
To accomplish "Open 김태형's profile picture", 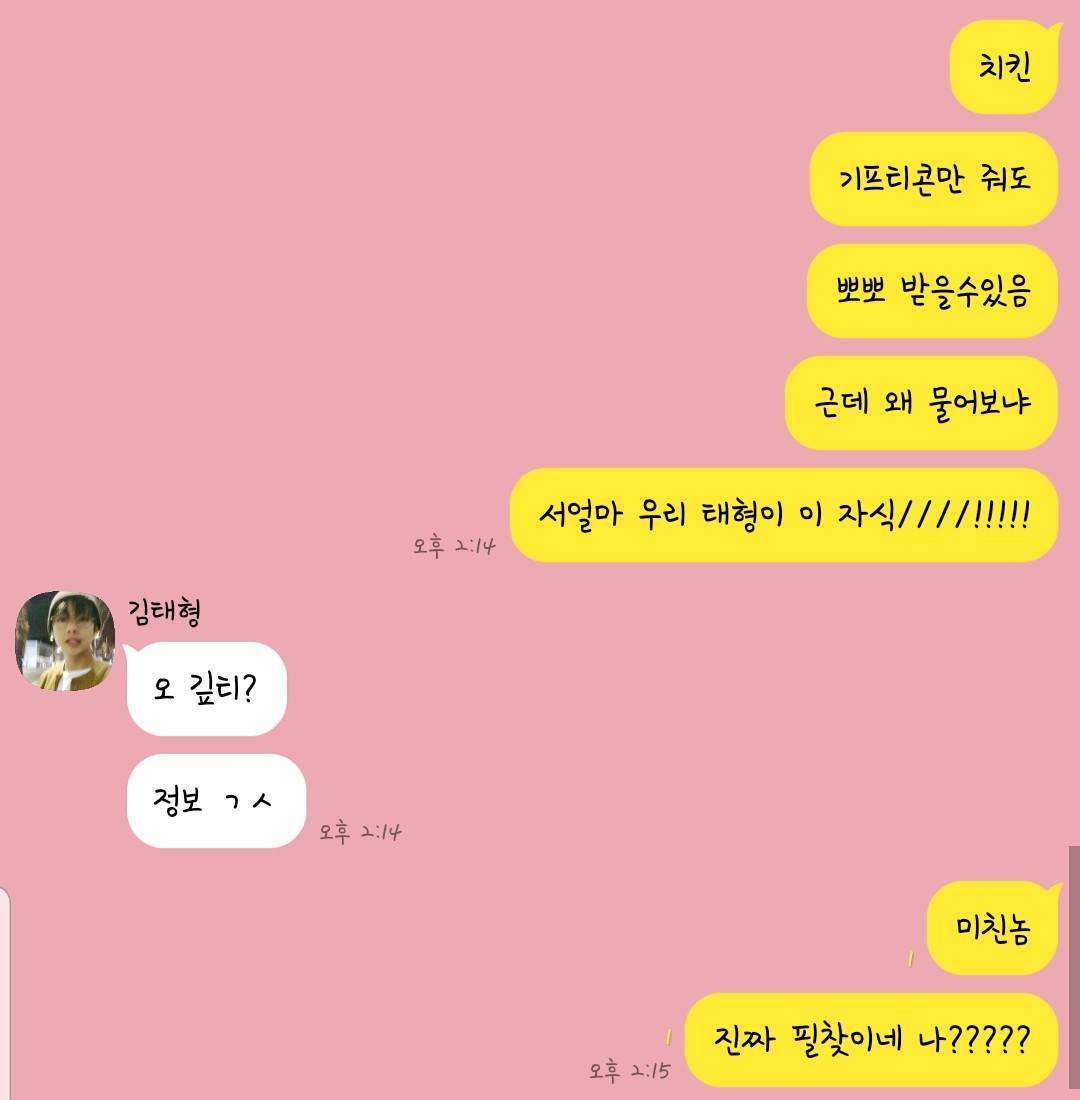I will pos(64,640).
